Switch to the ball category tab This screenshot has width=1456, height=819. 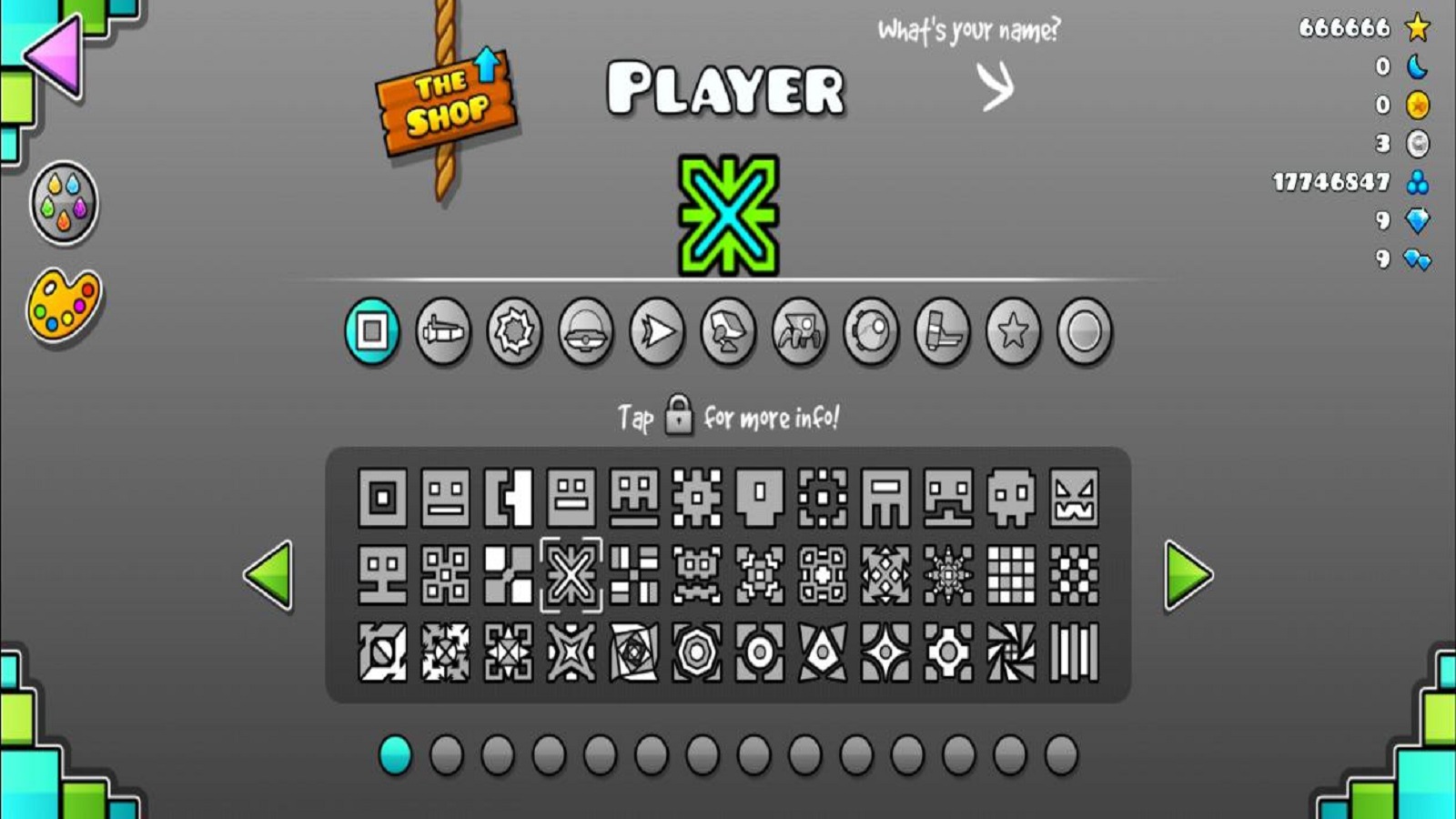click(514, 331)
